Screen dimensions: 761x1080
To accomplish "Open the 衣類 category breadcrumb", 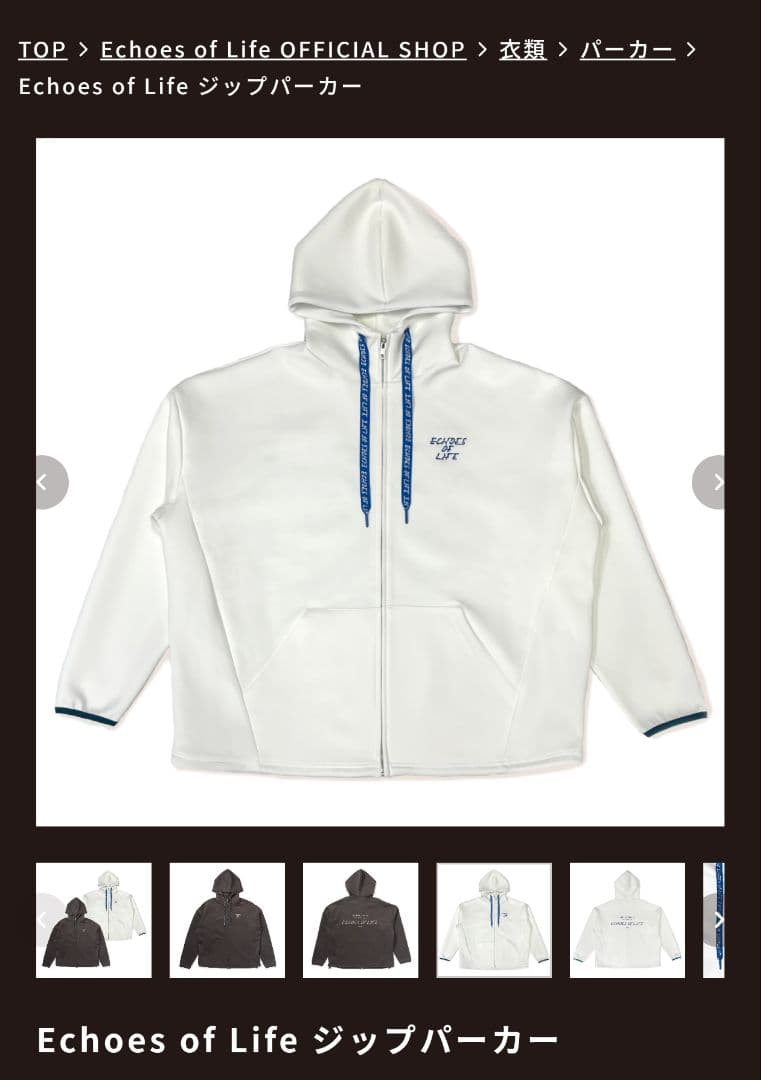I will pyautogui.click(x=523, y=49).
